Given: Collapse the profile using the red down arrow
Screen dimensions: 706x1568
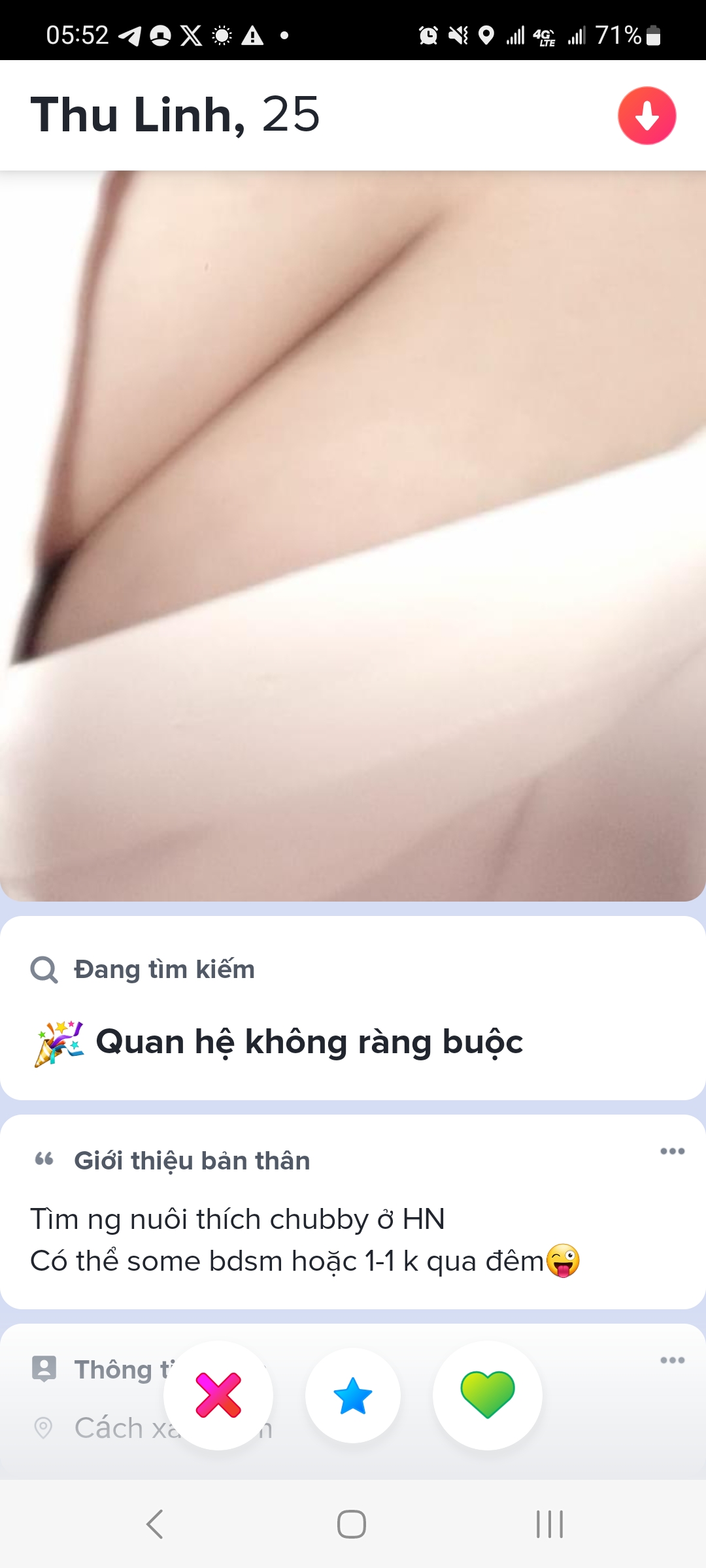Looking at the screenshot, I should [x=647, y=114].
